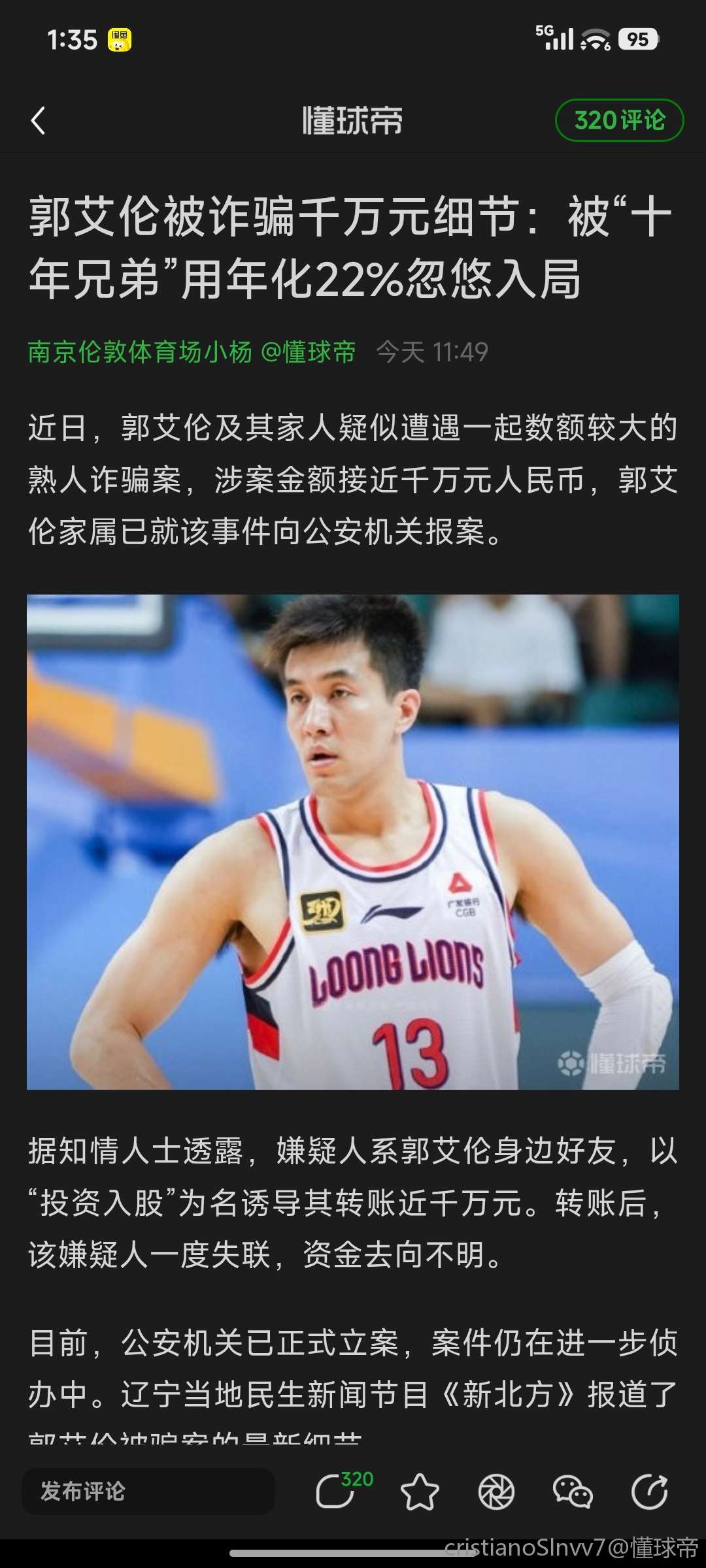Open author 南京伦敦体育场小杨's profile
Screen dimensions: 706x1568
[140, 352]
